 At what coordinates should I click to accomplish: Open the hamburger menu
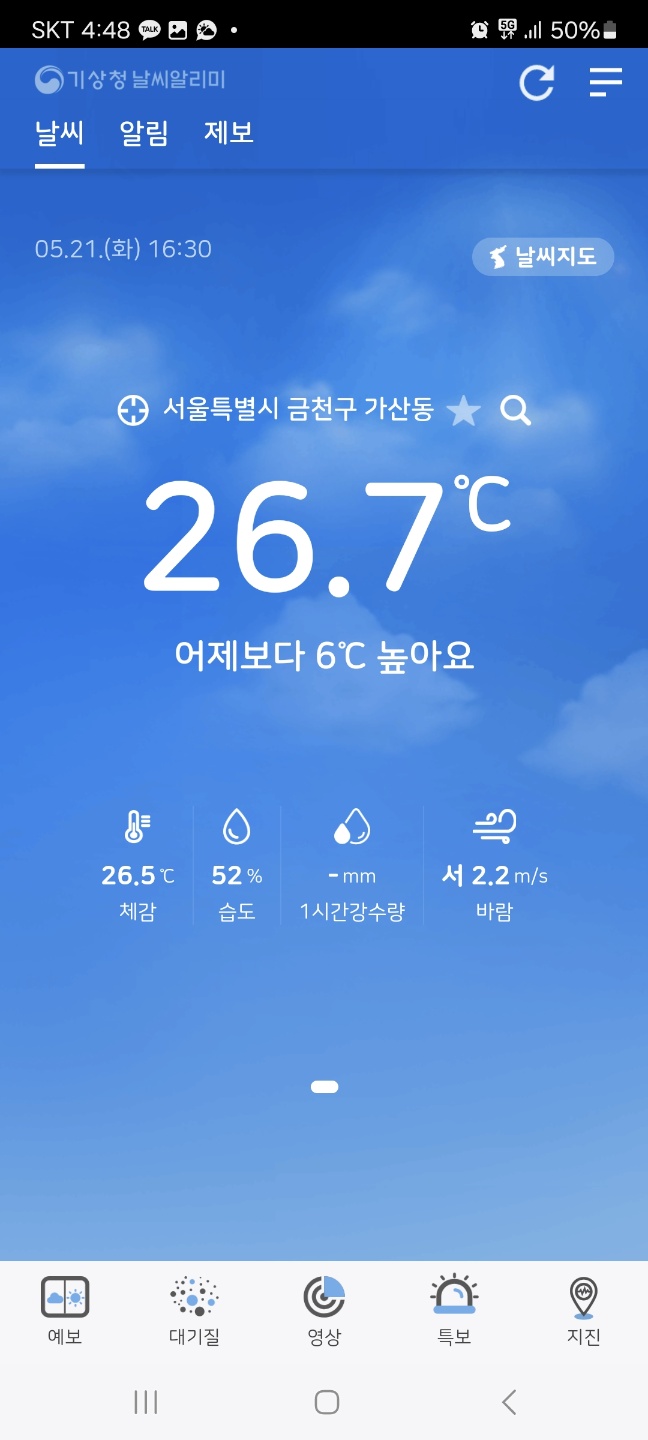(x=605, y=82)
